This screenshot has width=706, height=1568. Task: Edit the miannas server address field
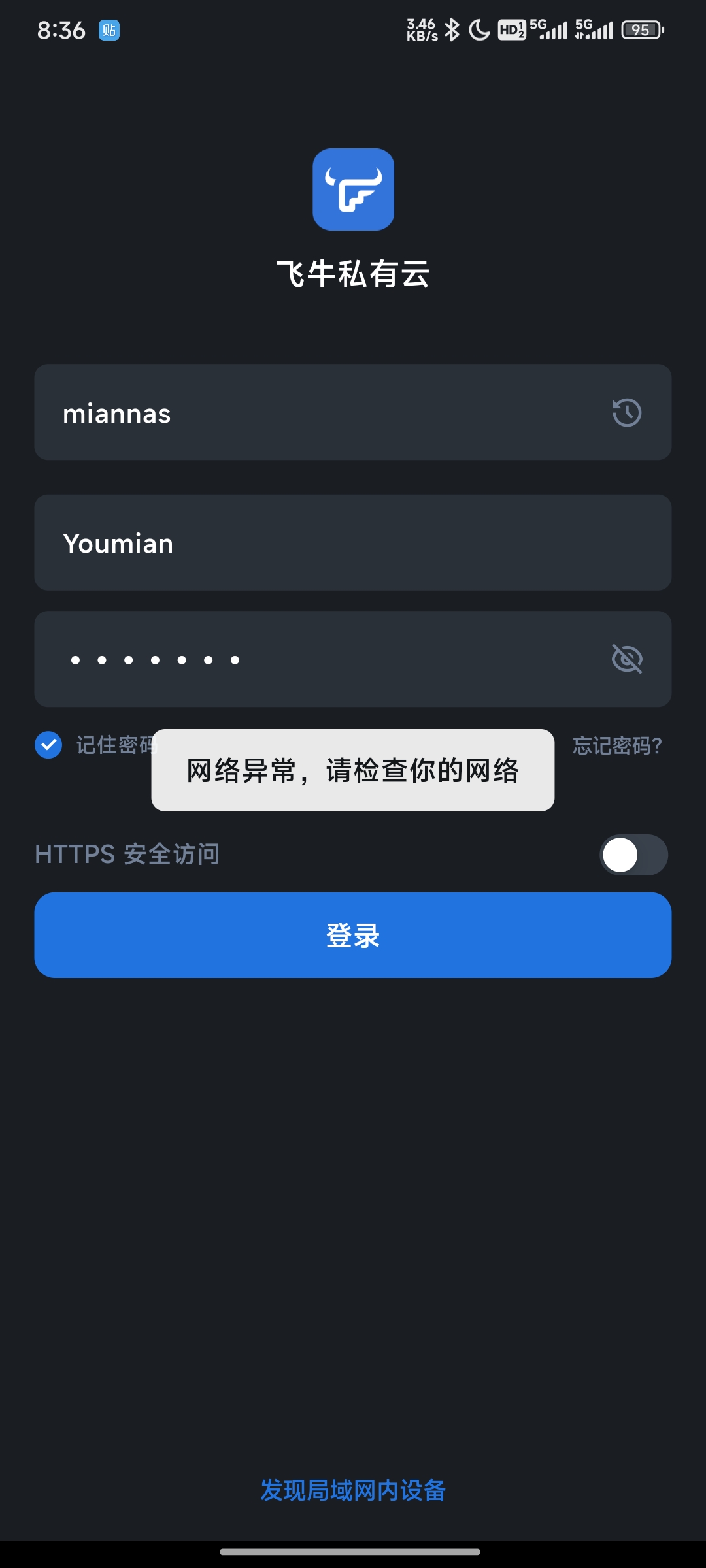[x=314, y=413]
